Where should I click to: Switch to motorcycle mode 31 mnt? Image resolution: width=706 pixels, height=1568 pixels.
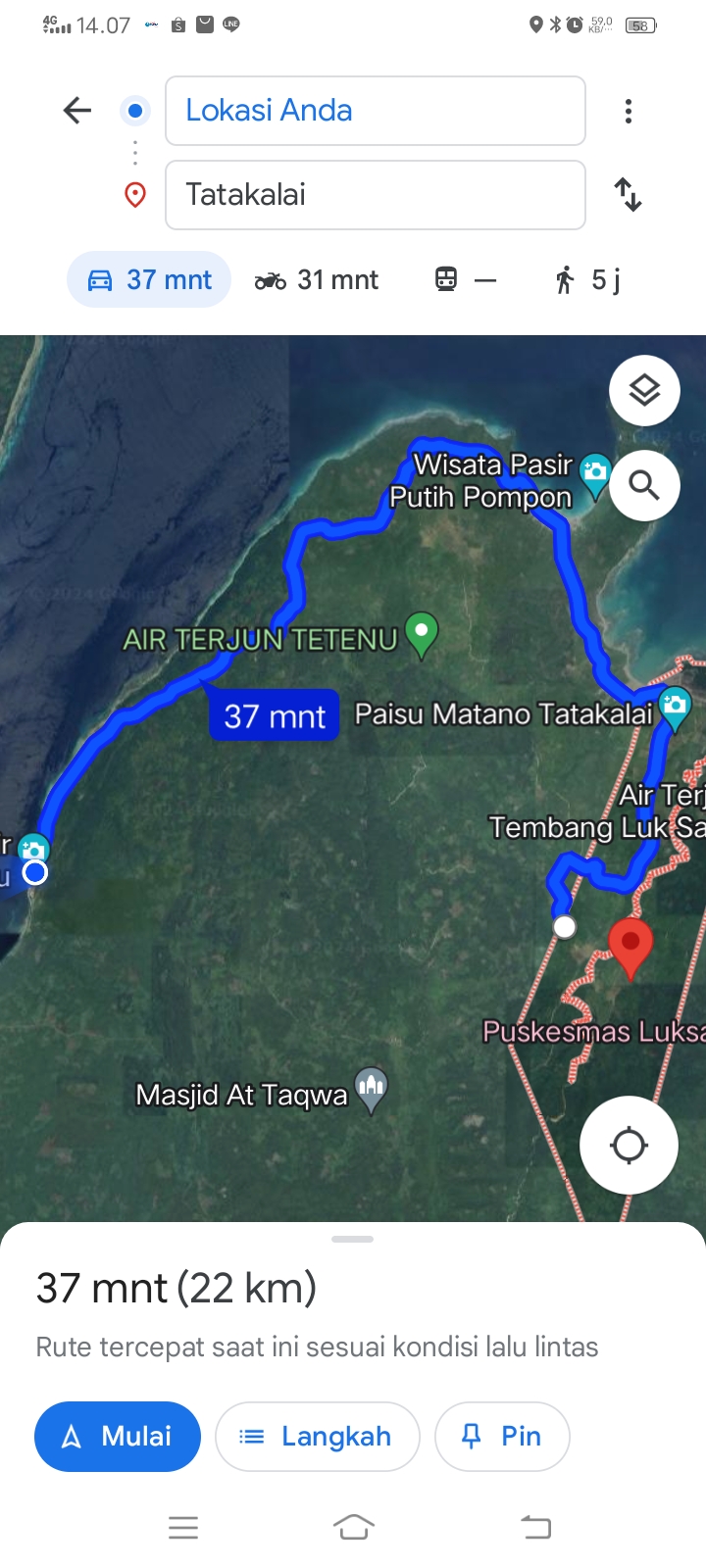[317, 280]
